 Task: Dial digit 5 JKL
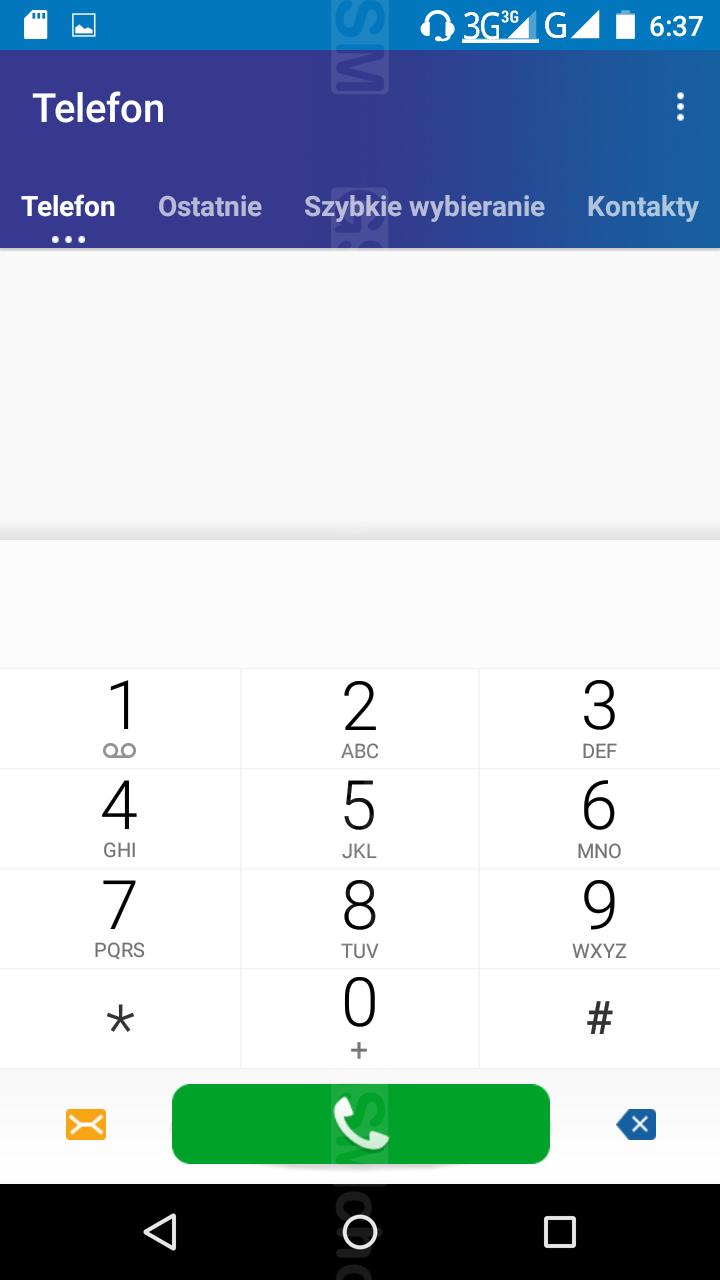[x=360, y=818]
